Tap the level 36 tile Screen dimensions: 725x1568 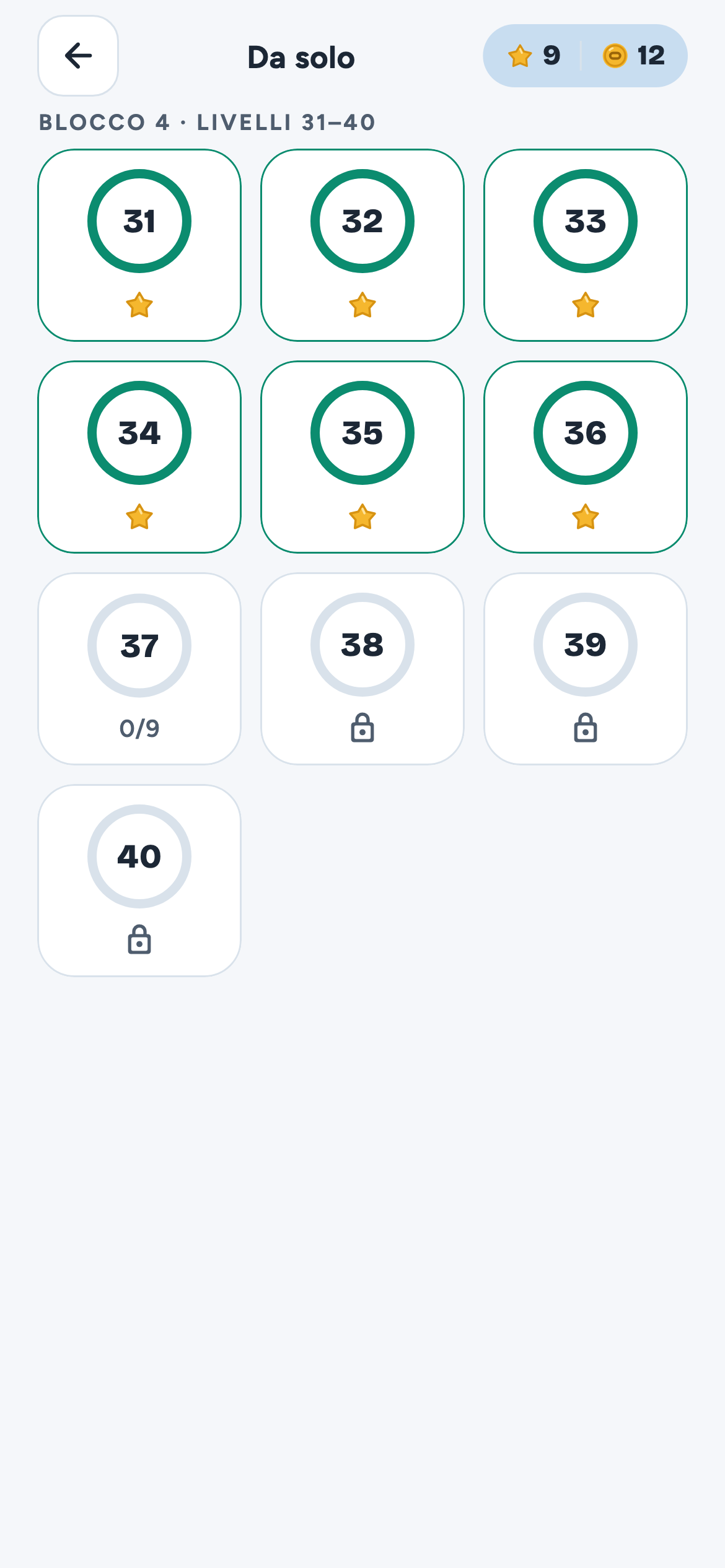[x=586, y=457]
